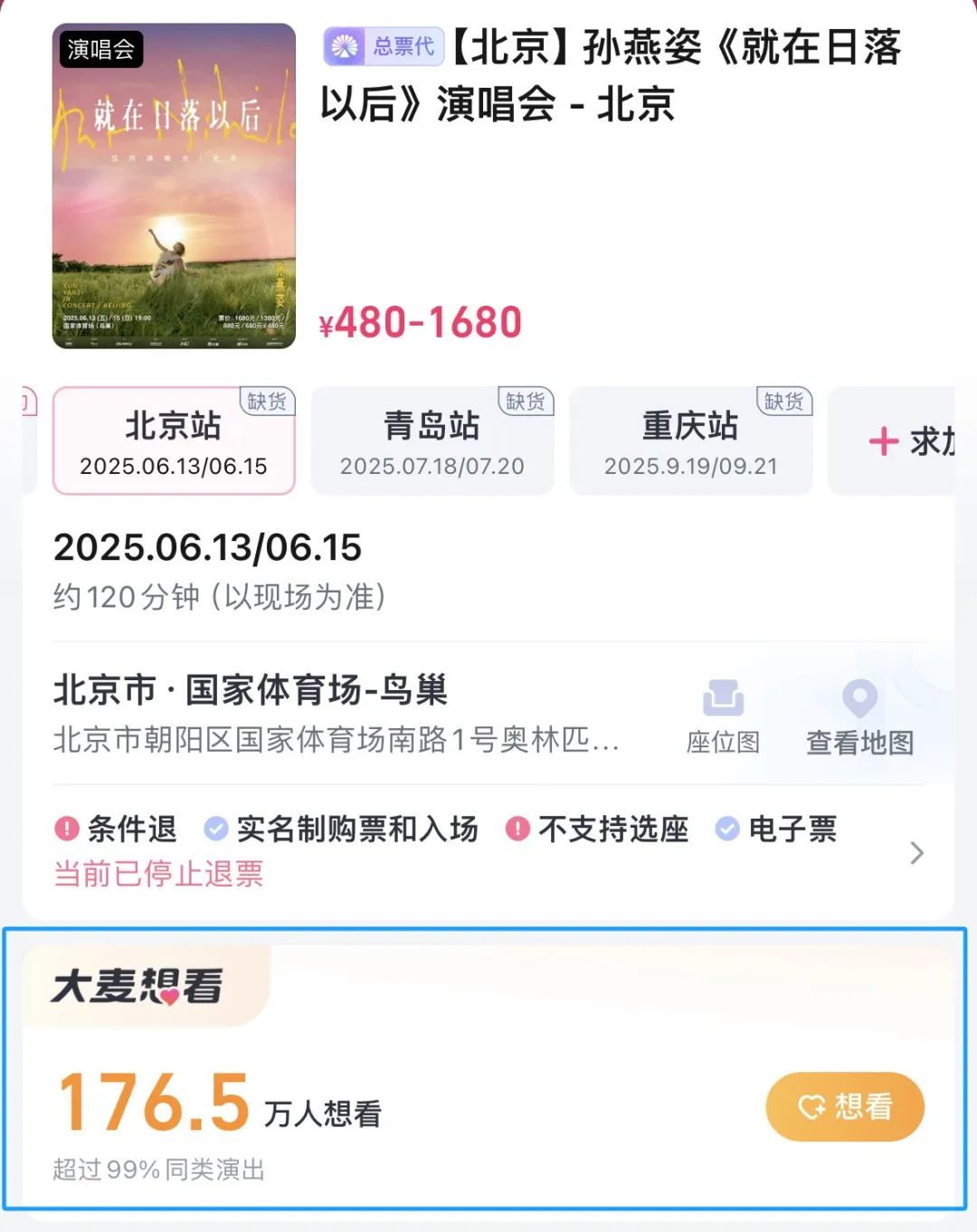
Task: Open the 座位图 seat map
Action: 723,718
